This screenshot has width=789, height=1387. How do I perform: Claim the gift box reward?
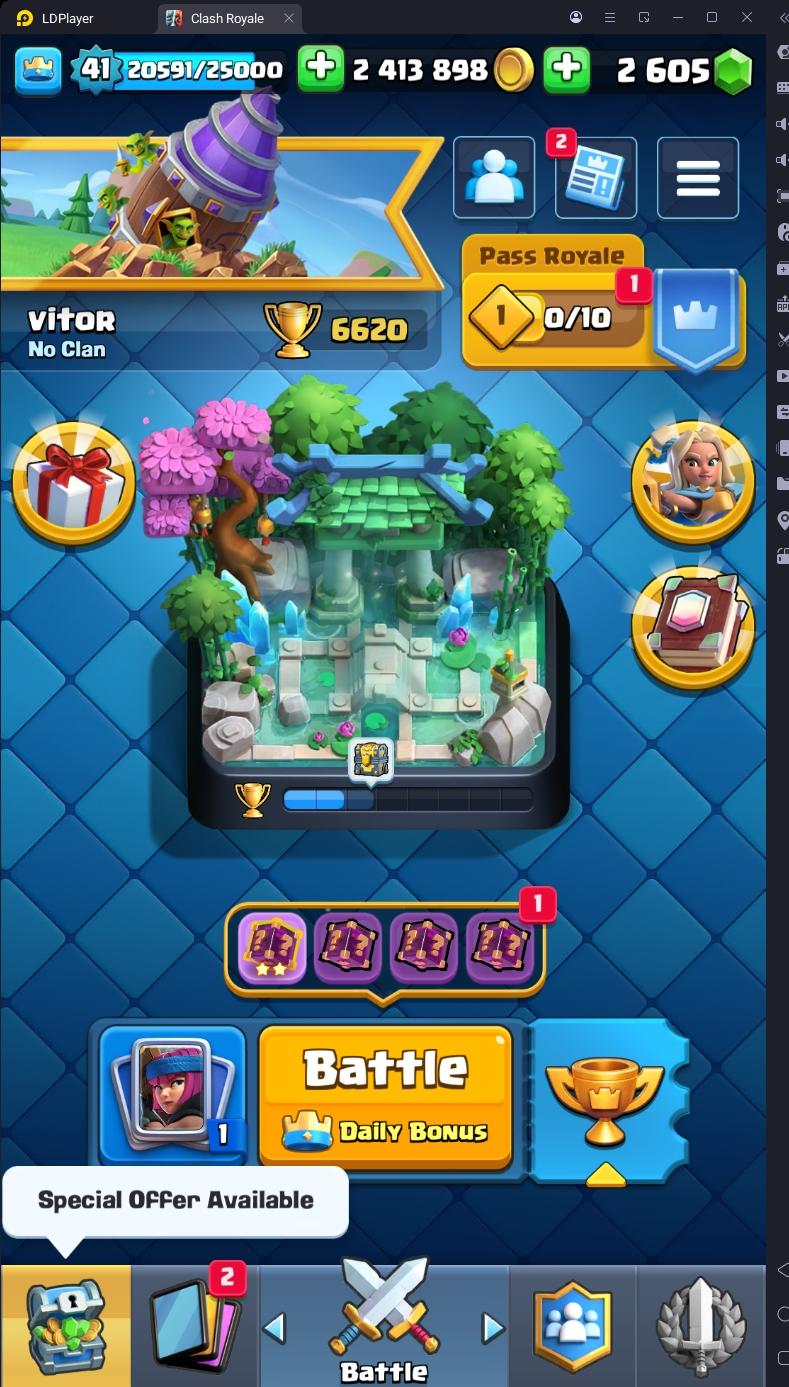(x=74, y=482)
